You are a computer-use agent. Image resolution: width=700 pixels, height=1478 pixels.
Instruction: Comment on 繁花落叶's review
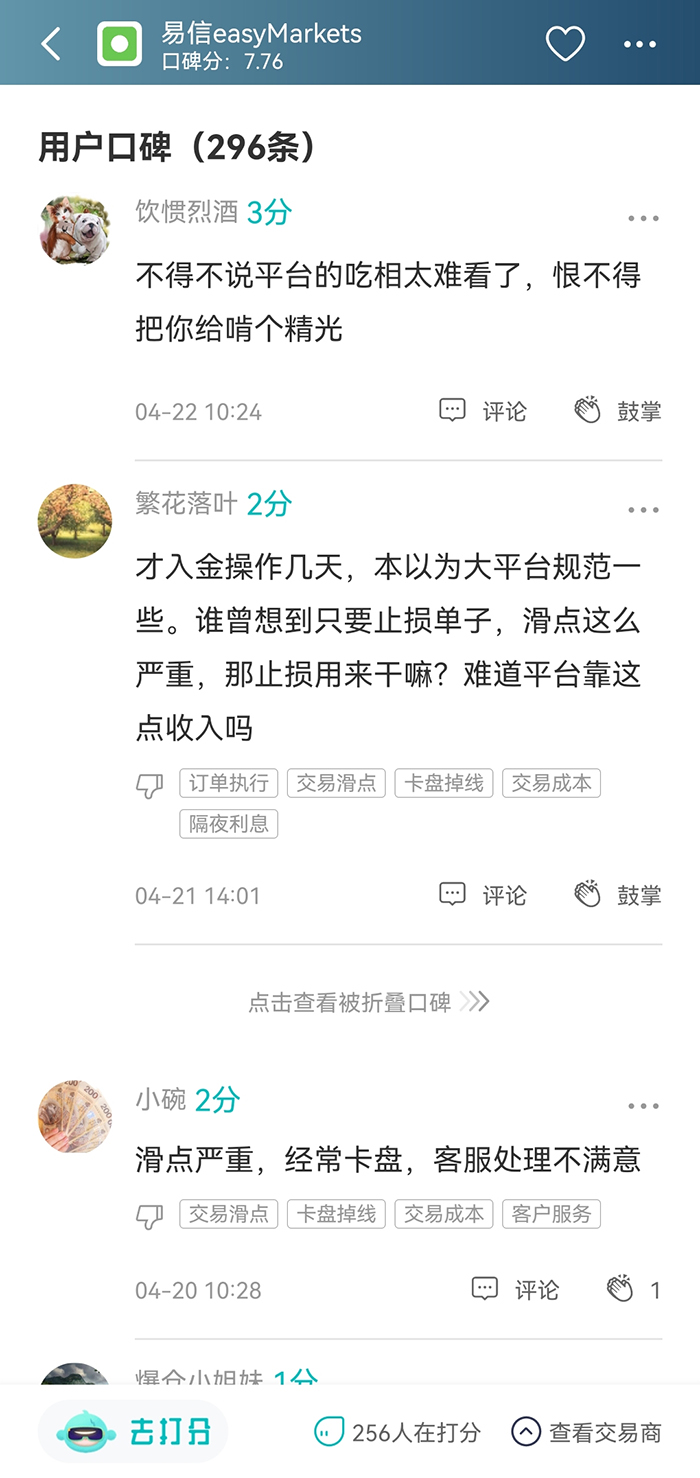[x=483, y=895]
